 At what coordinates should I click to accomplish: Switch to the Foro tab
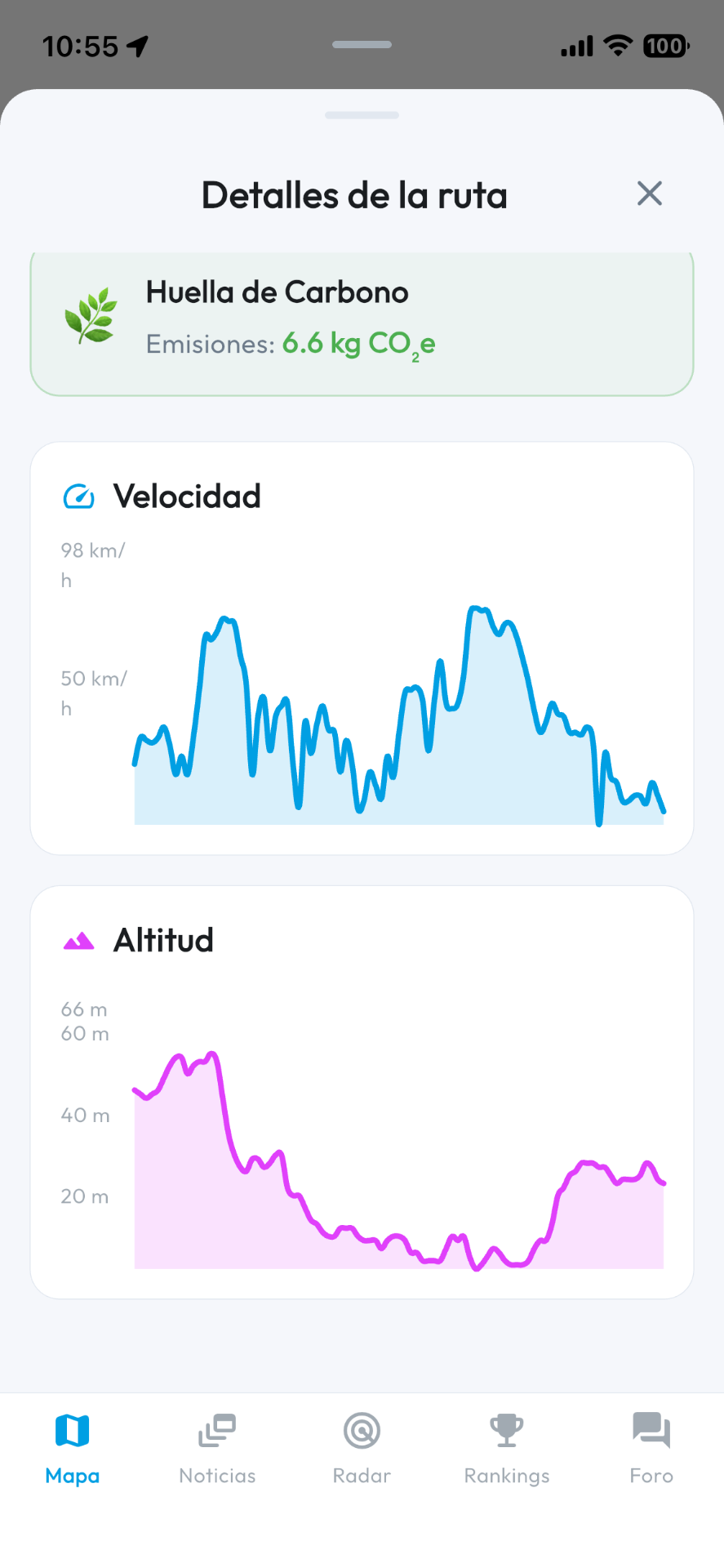[651, 1449]
